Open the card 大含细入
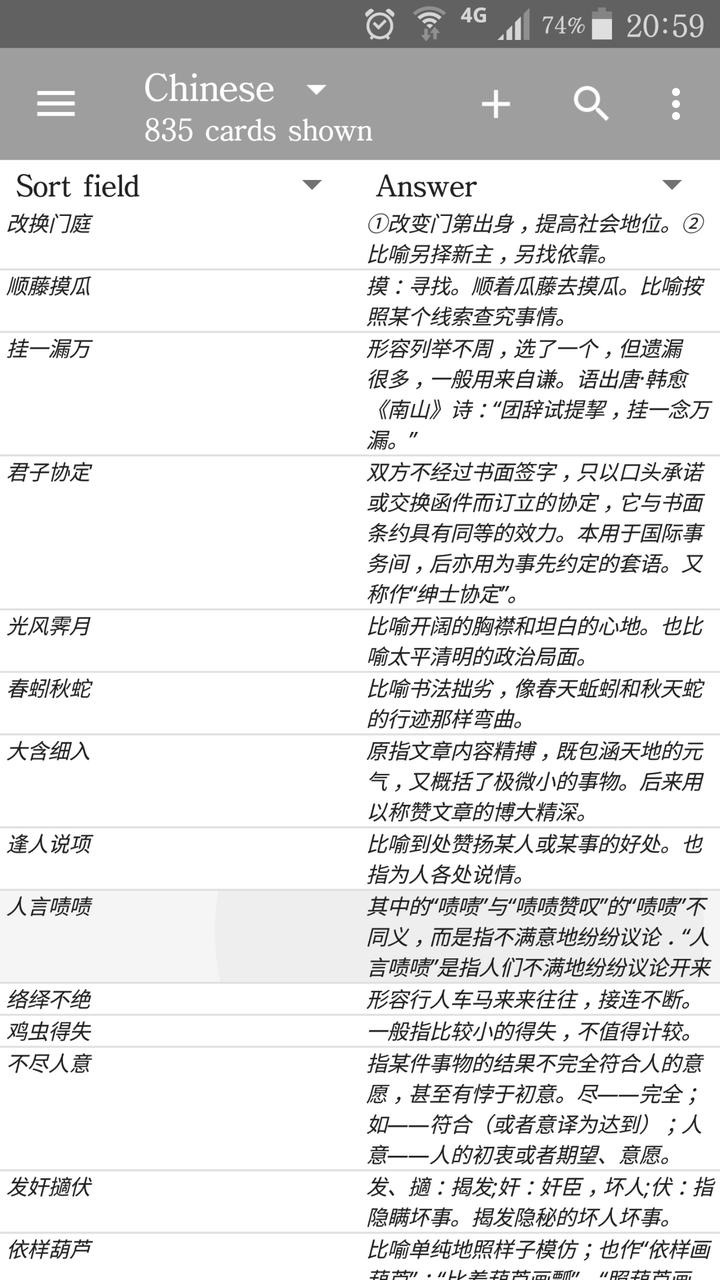The image size is (720, 1280). click(360, 781)
